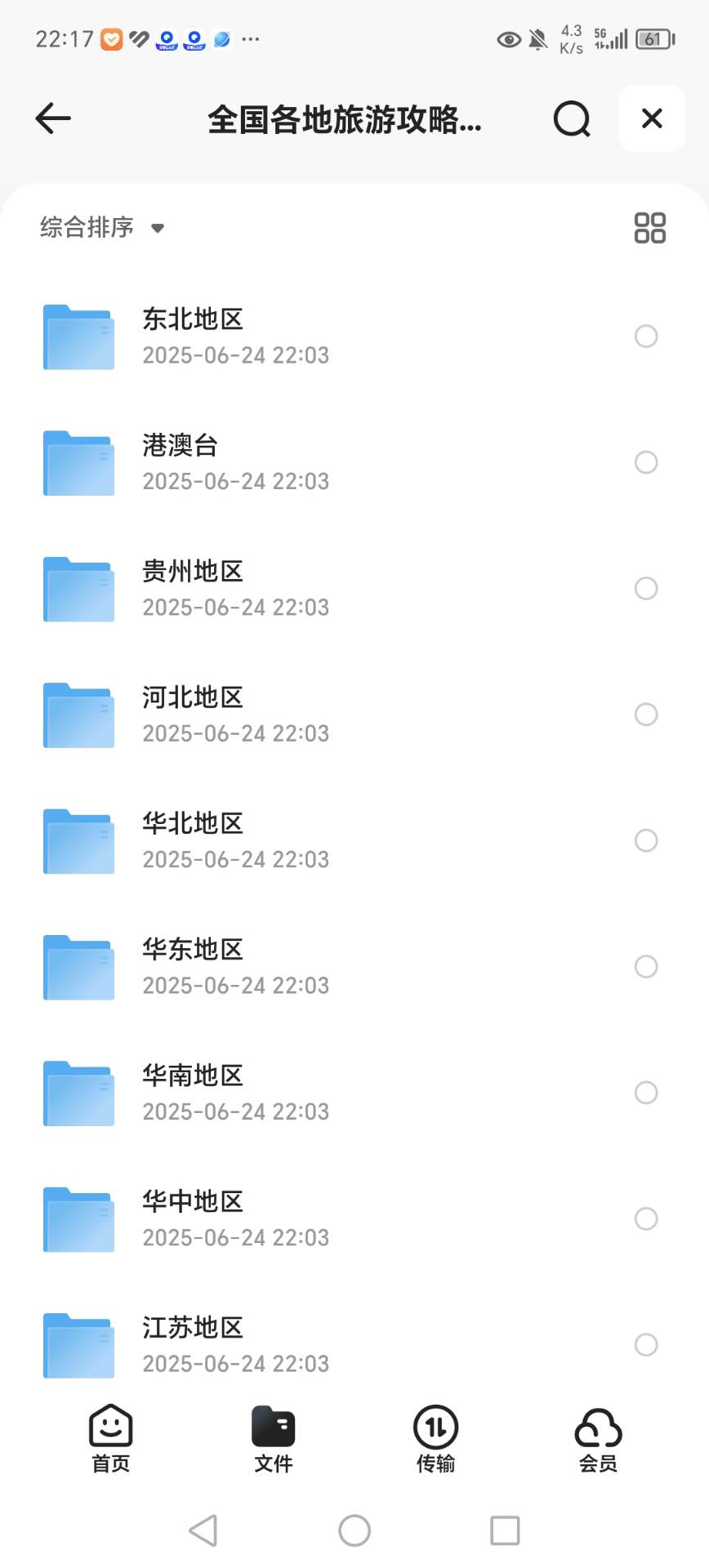
Task: Open search in this folder
Action: tap(571, 119)
